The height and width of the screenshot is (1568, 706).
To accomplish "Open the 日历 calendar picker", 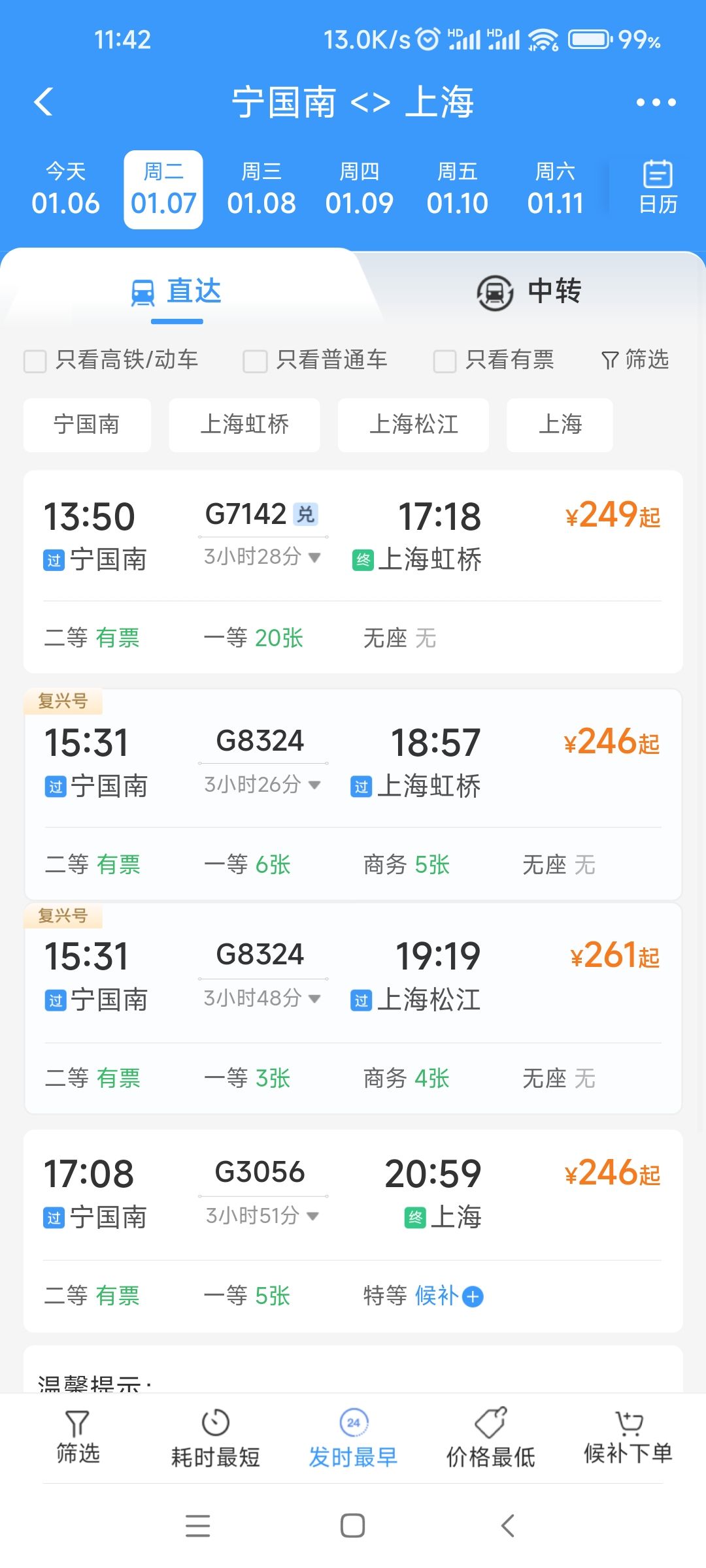I will coord(658,188).
